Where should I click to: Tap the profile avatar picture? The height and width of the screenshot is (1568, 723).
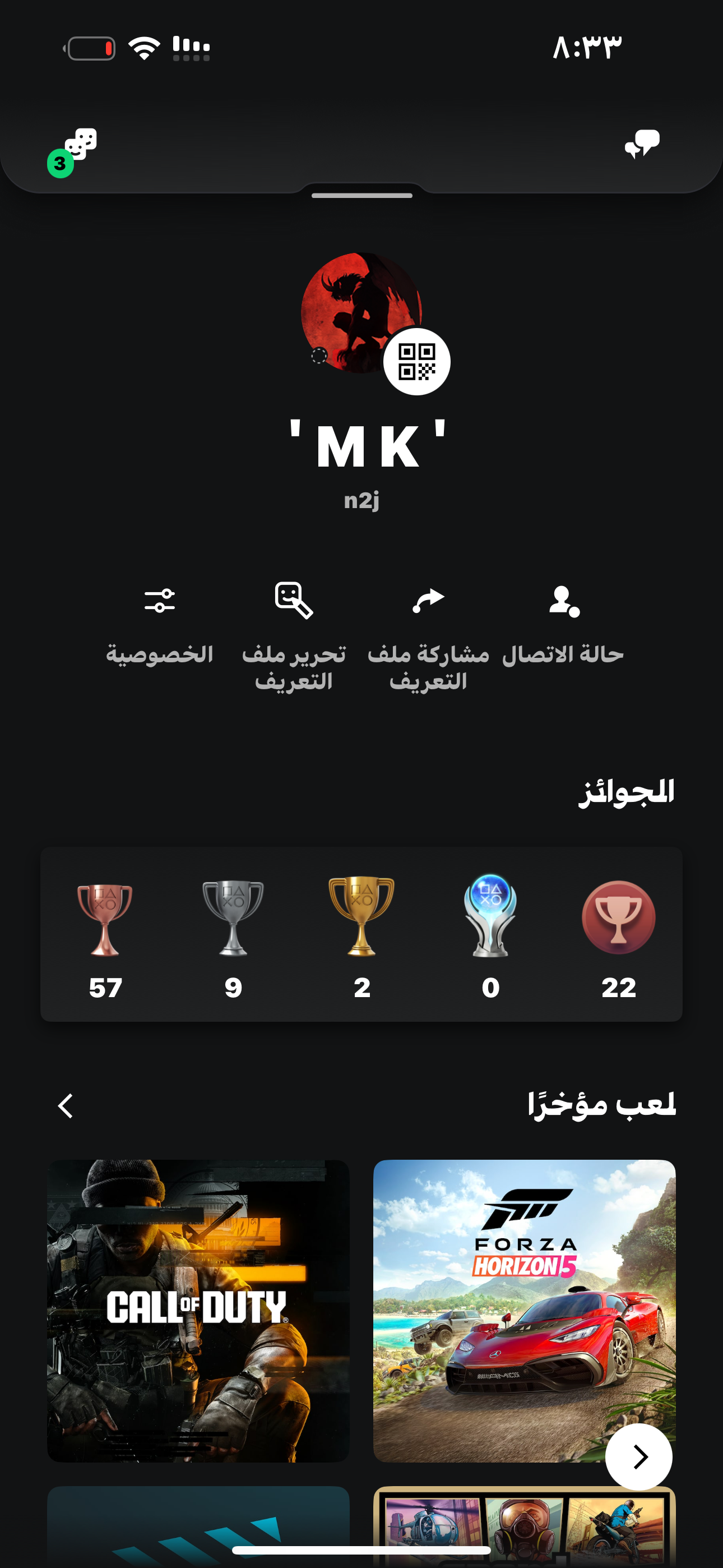click(361, 313)
